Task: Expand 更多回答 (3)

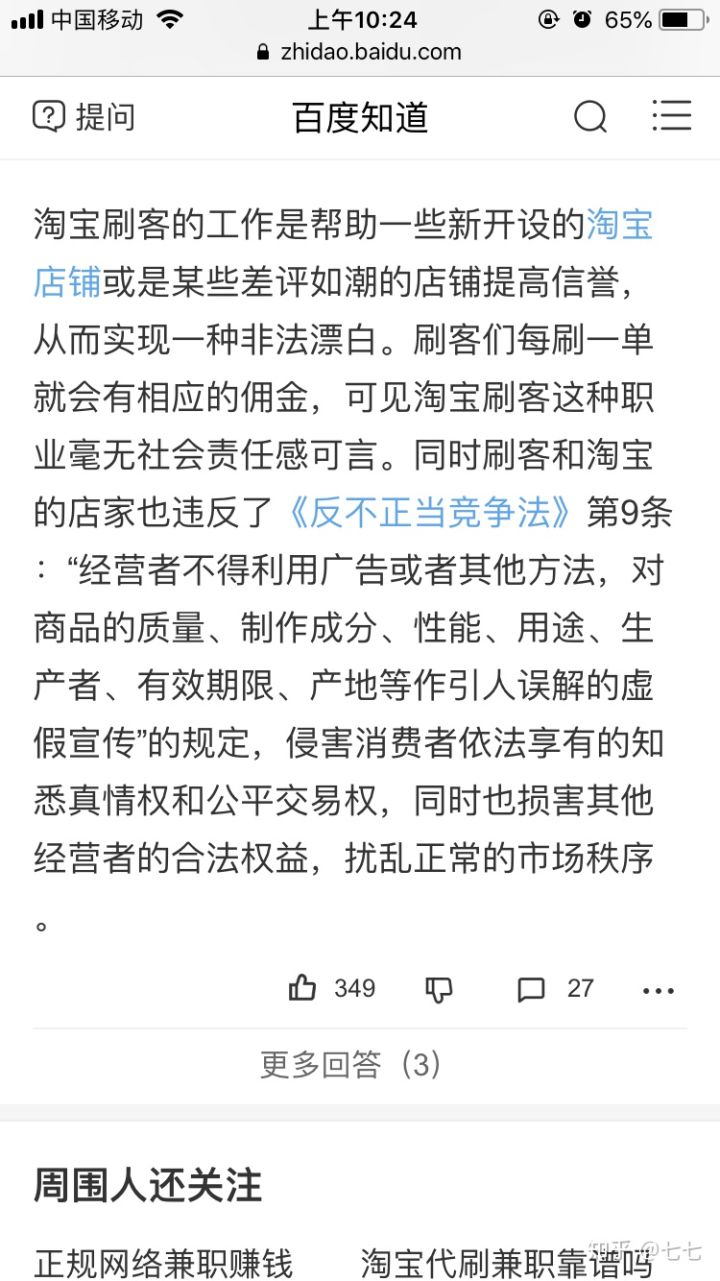Action: (x=350, y=1064)
